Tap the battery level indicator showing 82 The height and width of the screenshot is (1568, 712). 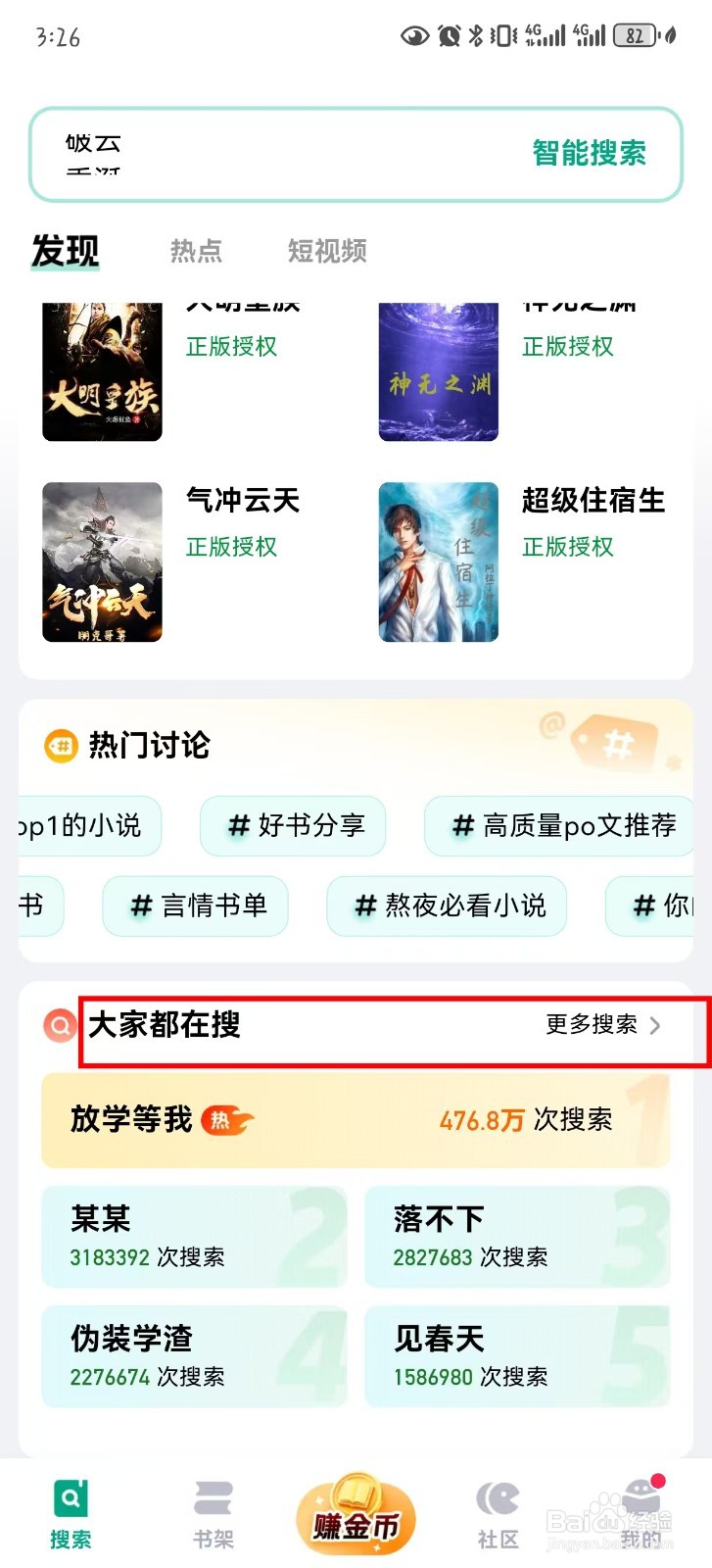[635, 35]
